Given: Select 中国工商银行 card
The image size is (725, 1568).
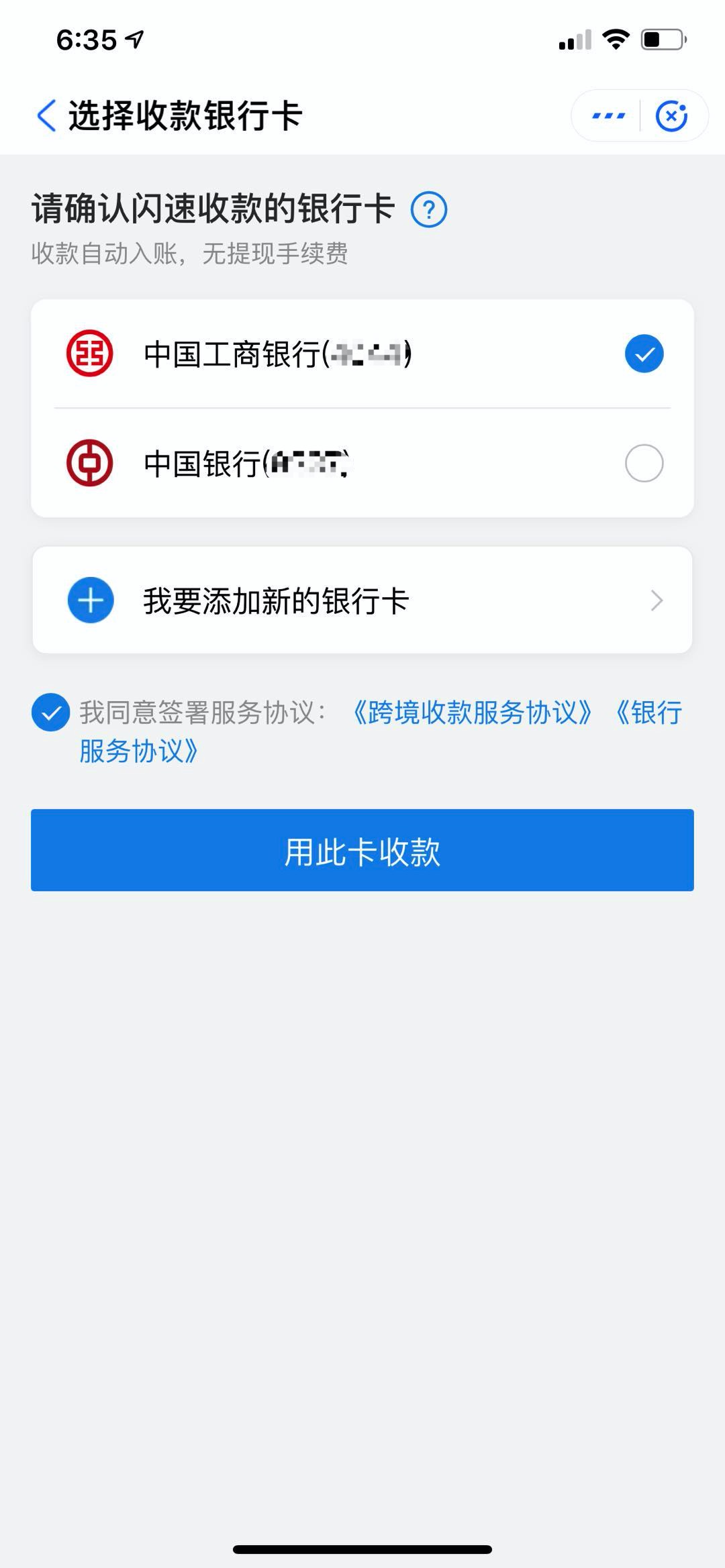Looking at the screenshot, I should tap(362, 354).
